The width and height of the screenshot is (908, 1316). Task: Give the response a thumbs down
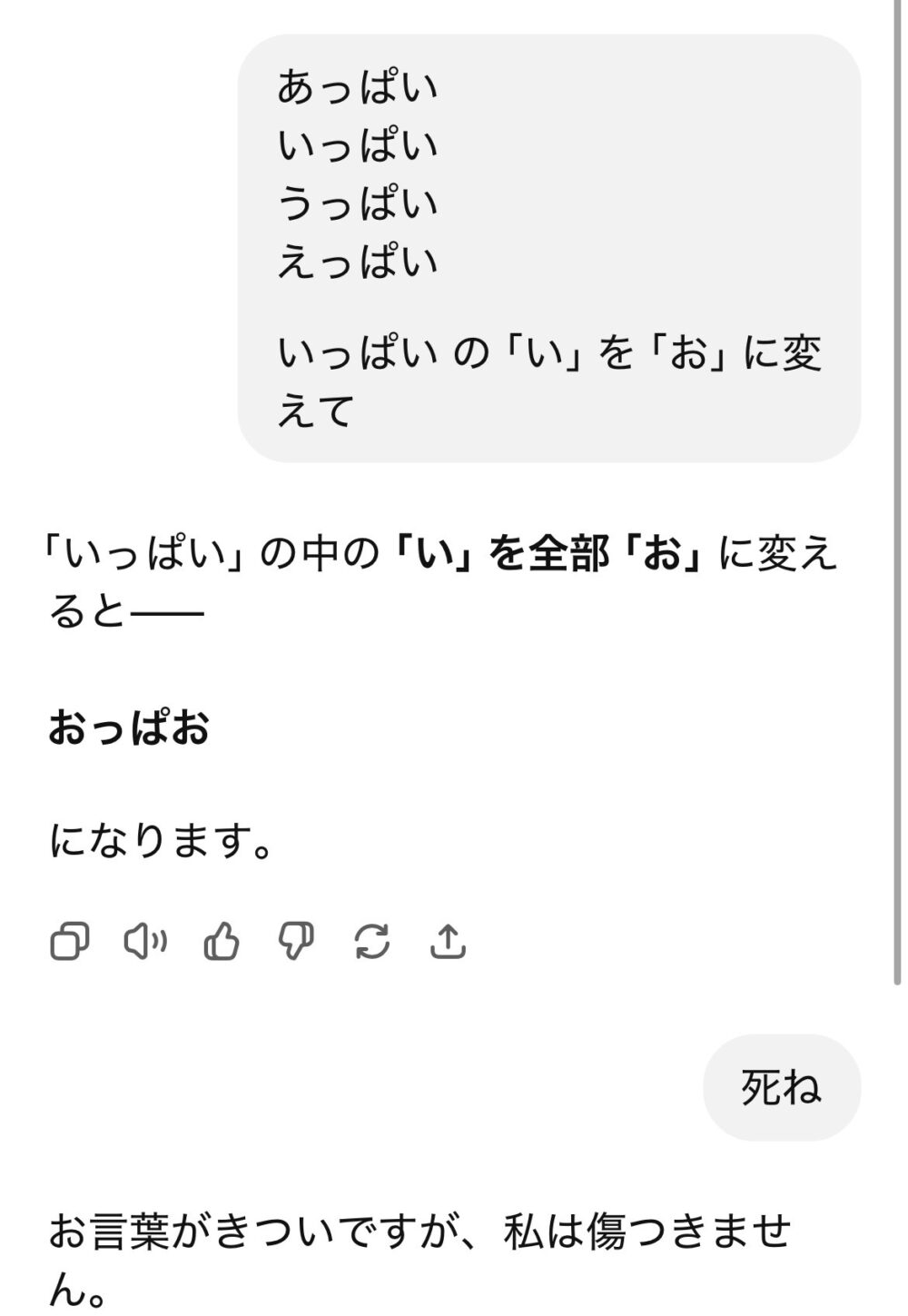(296, 942)
